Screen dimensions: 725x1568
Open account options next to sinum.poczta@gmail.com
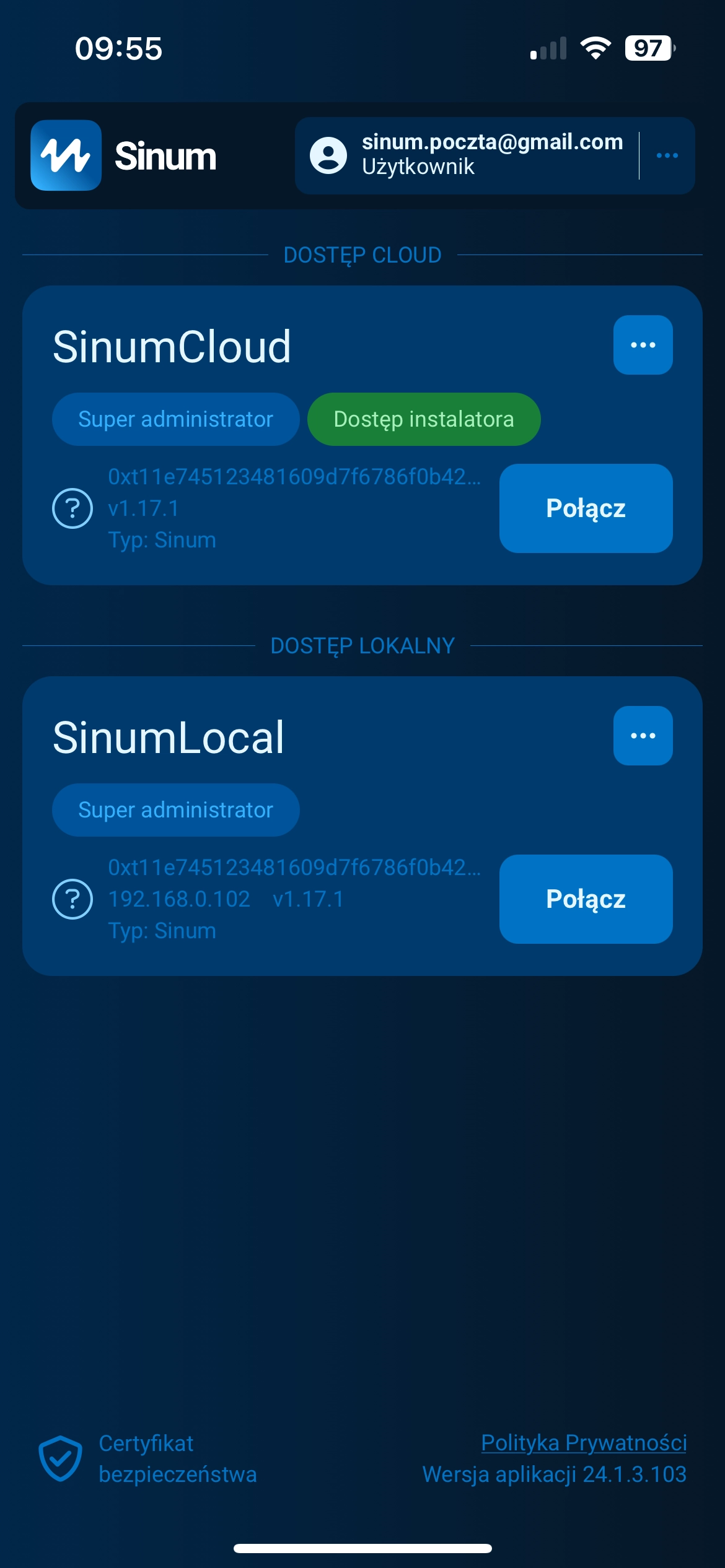coord(667,156)
